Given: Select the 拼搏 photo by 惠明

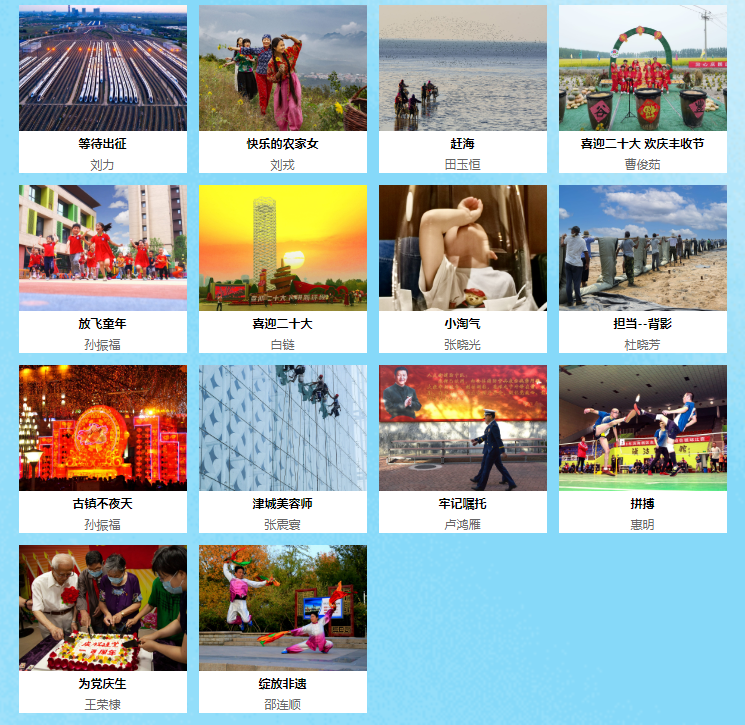Looking at the screenshot, I should tap(643, 428).
